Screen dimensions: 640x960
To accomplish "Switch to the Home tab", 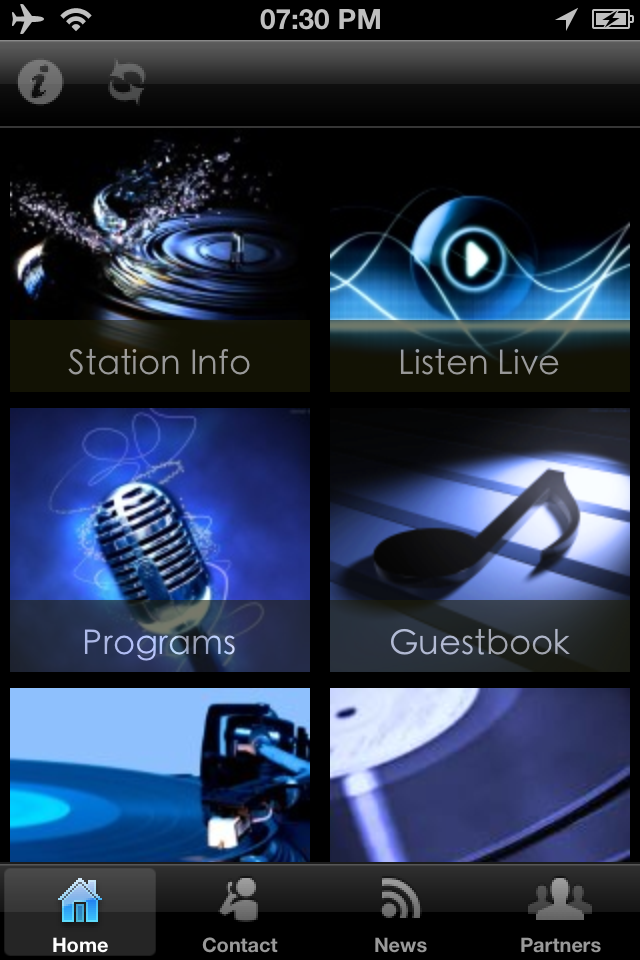I will pyautogui.click(x=80, y=912).
